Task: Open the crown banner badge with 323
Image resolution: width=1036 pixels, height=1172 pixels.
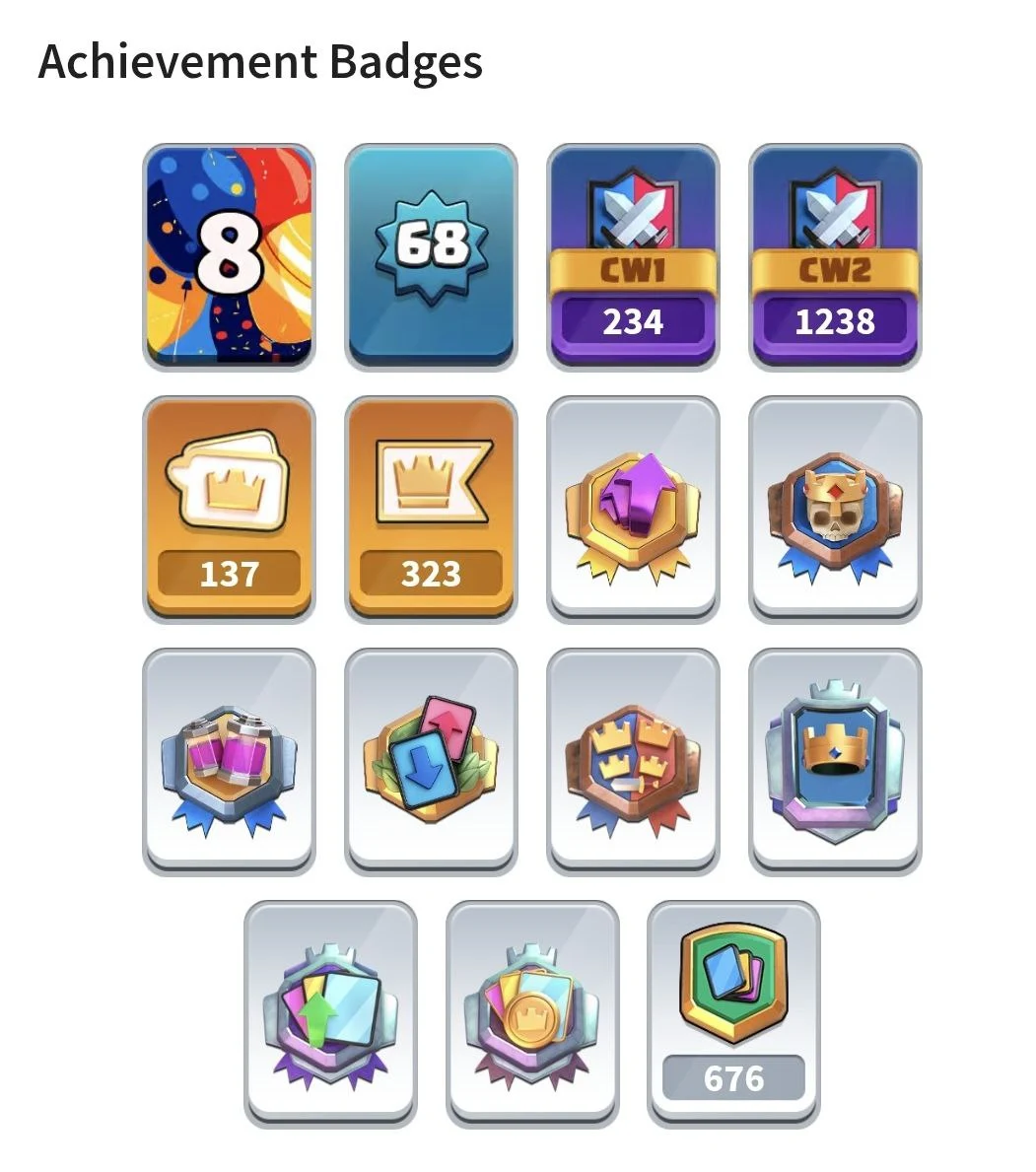Action: point(431,509)
